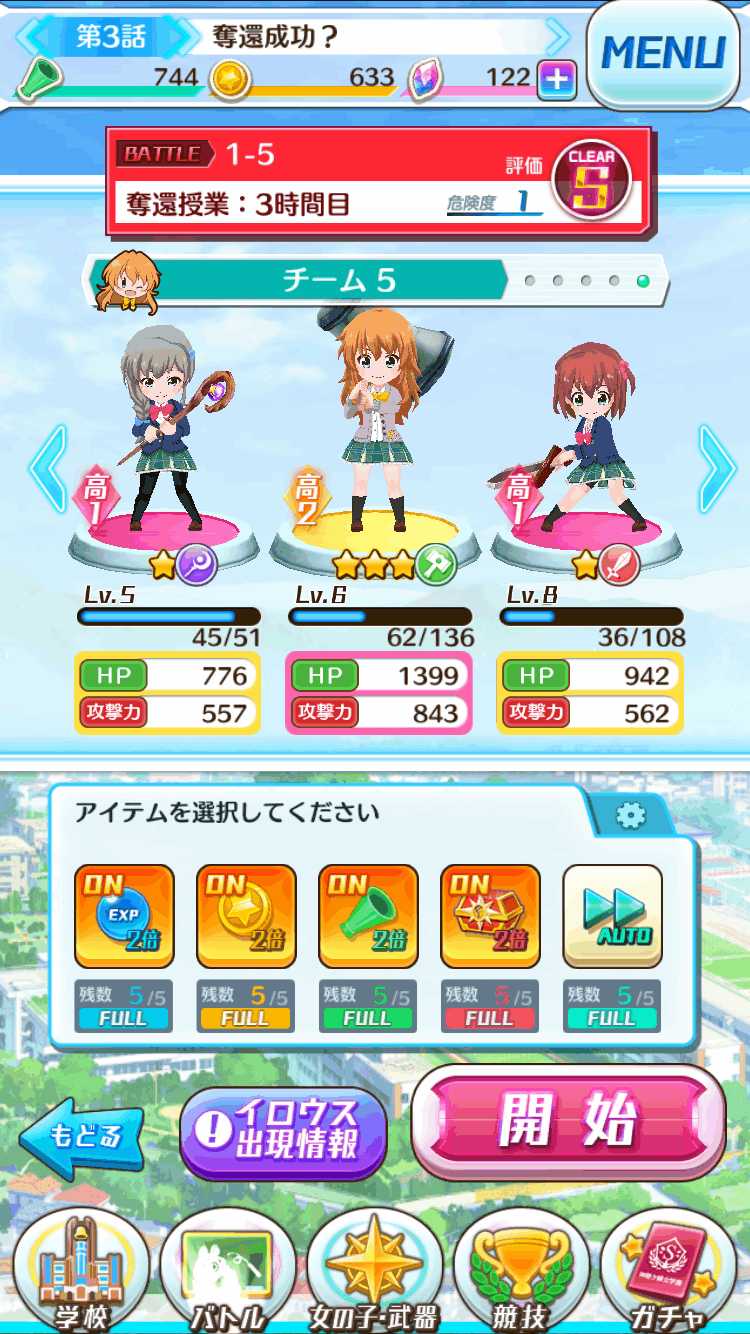Toggle the green megaphone 2倍 item
This screenshot has height=1334, width=750.
point(368,916)
